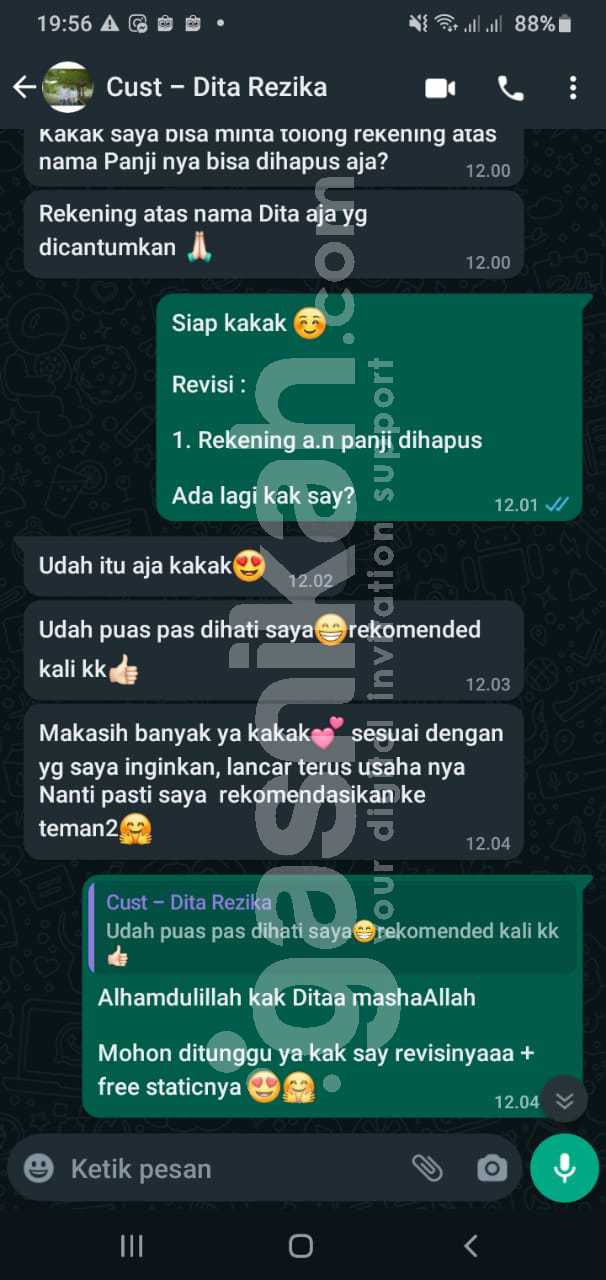Open Cust – Dita Rezika contact info

[216, 88]
